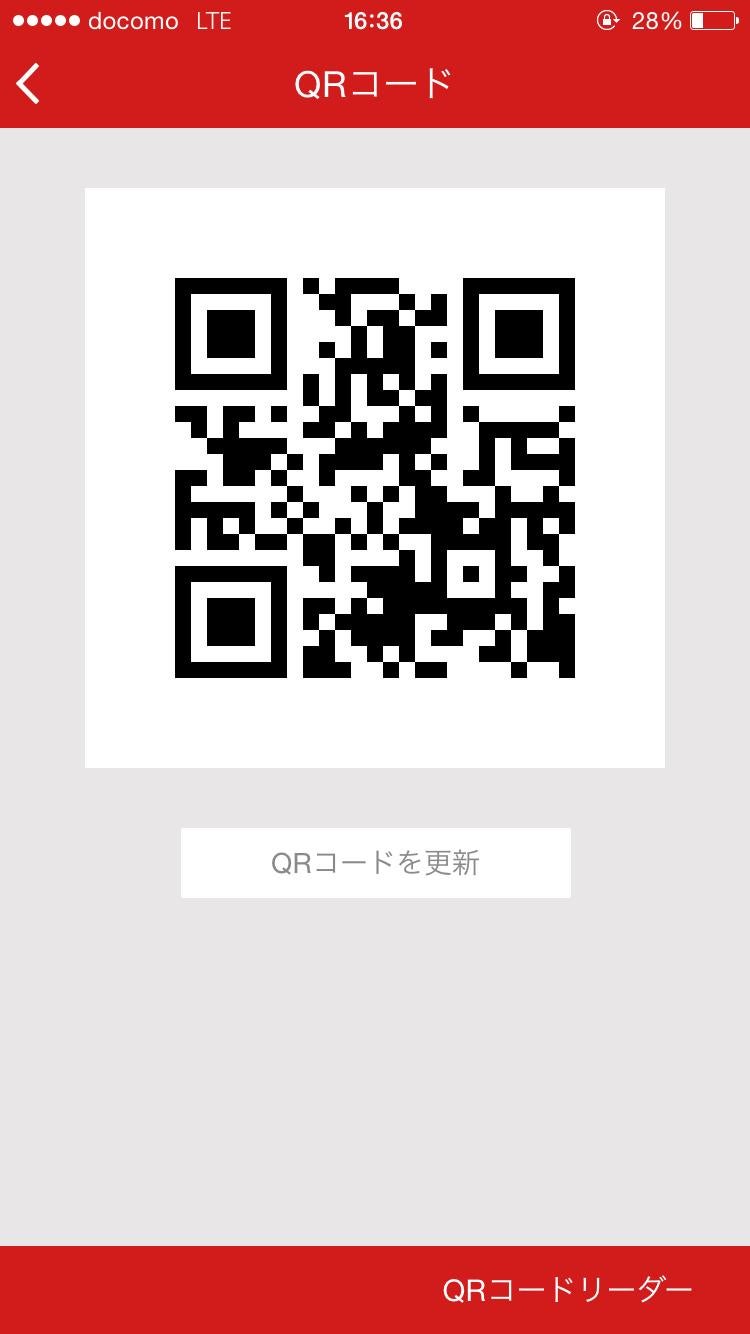
Task: Tap the center data area of the QR code
Action: [x=375, y=477]
